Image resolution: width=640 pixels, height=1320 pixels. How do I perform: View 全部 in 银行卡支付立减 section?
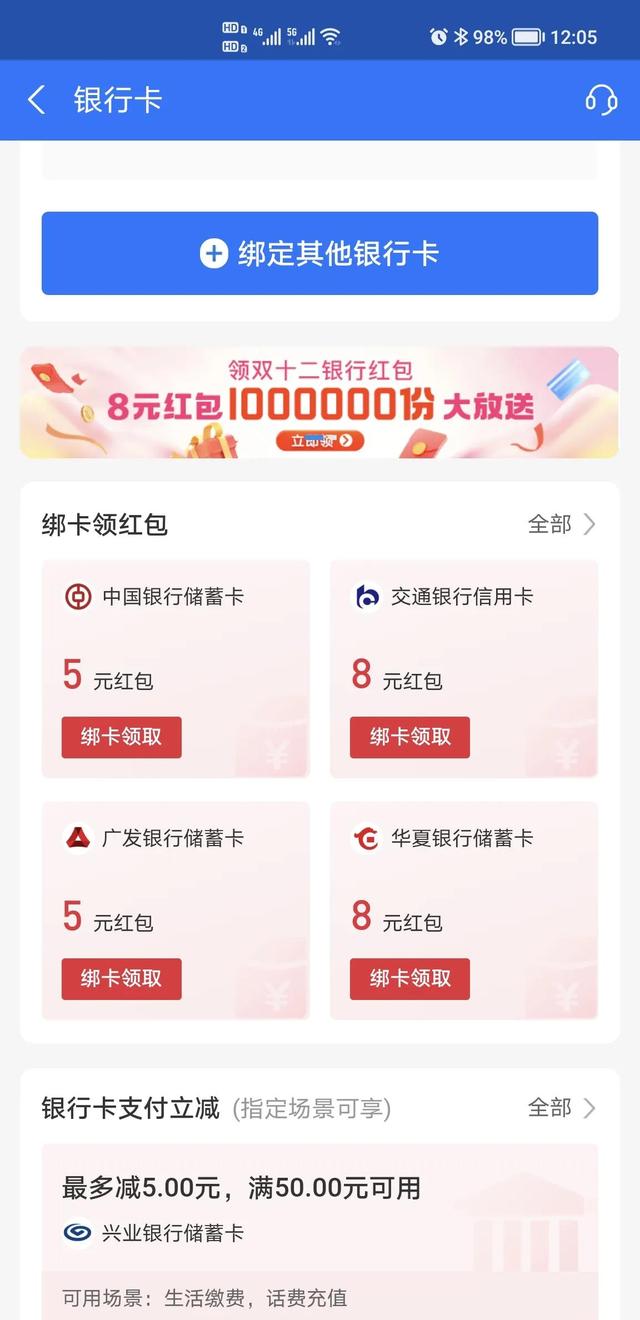pos(561,1108)
